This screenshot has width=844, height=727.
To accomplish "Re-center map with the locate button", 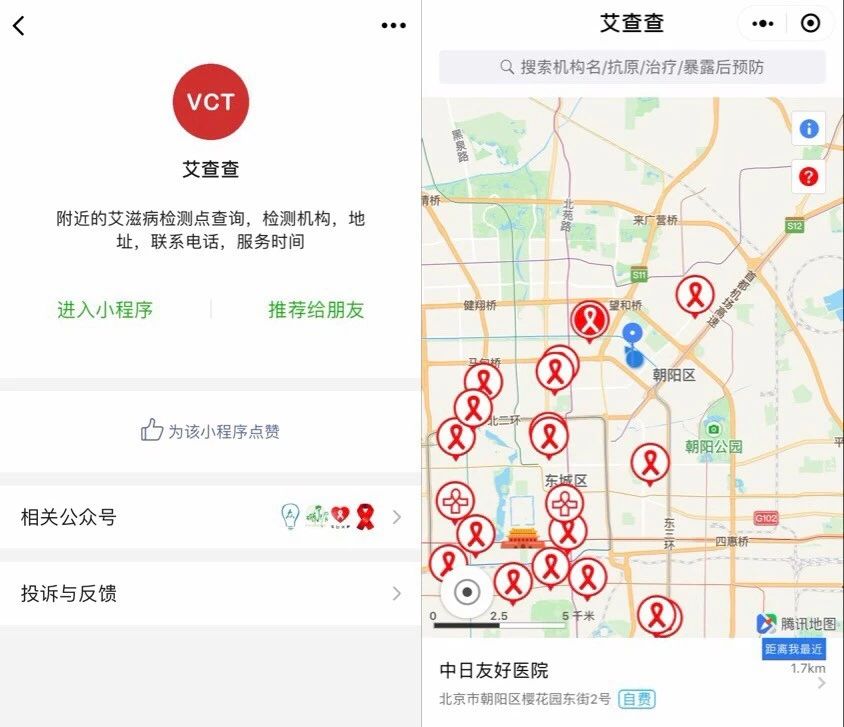I will (466, 592).
